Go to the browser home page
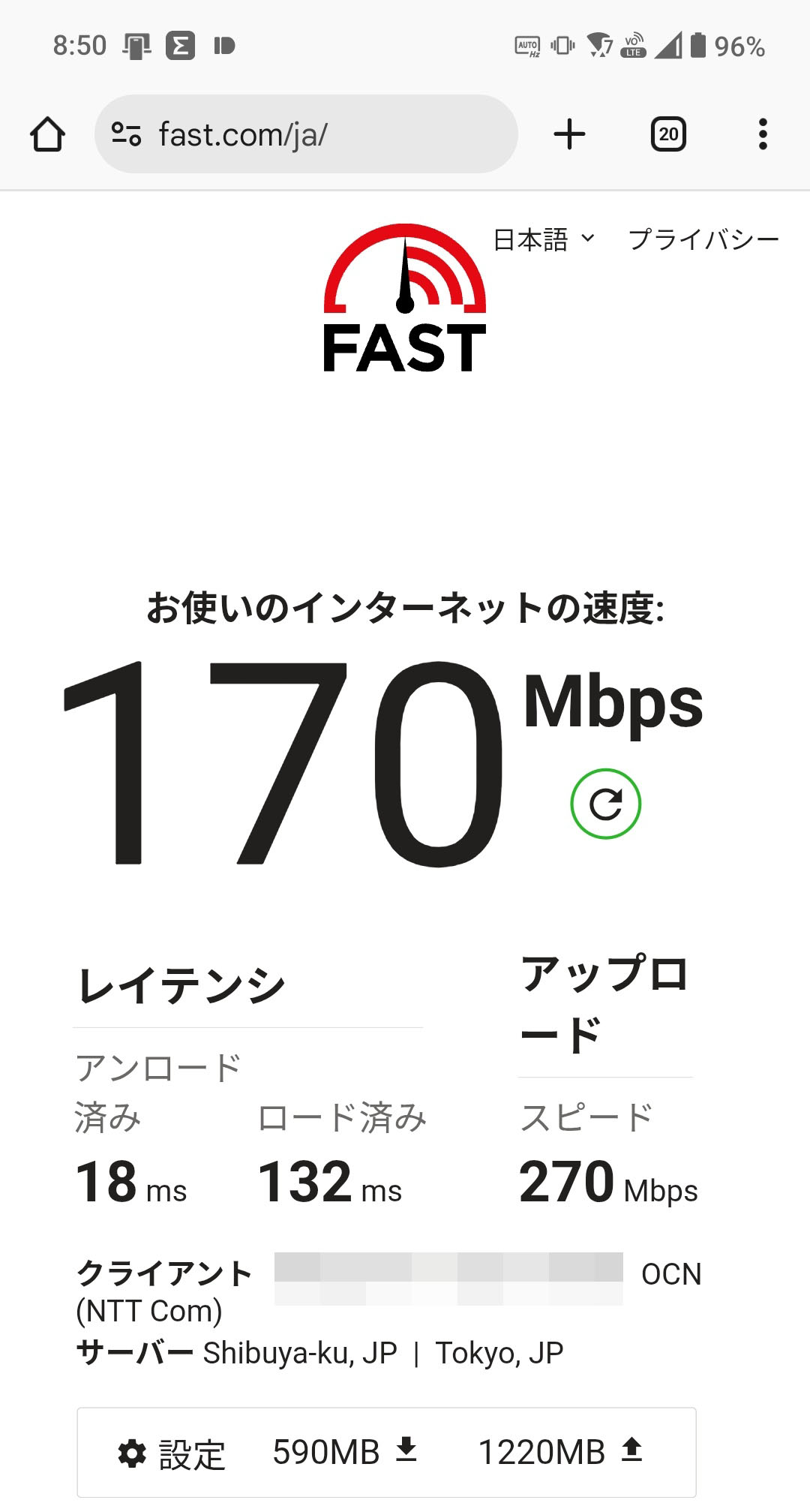 tap(47, 134)
